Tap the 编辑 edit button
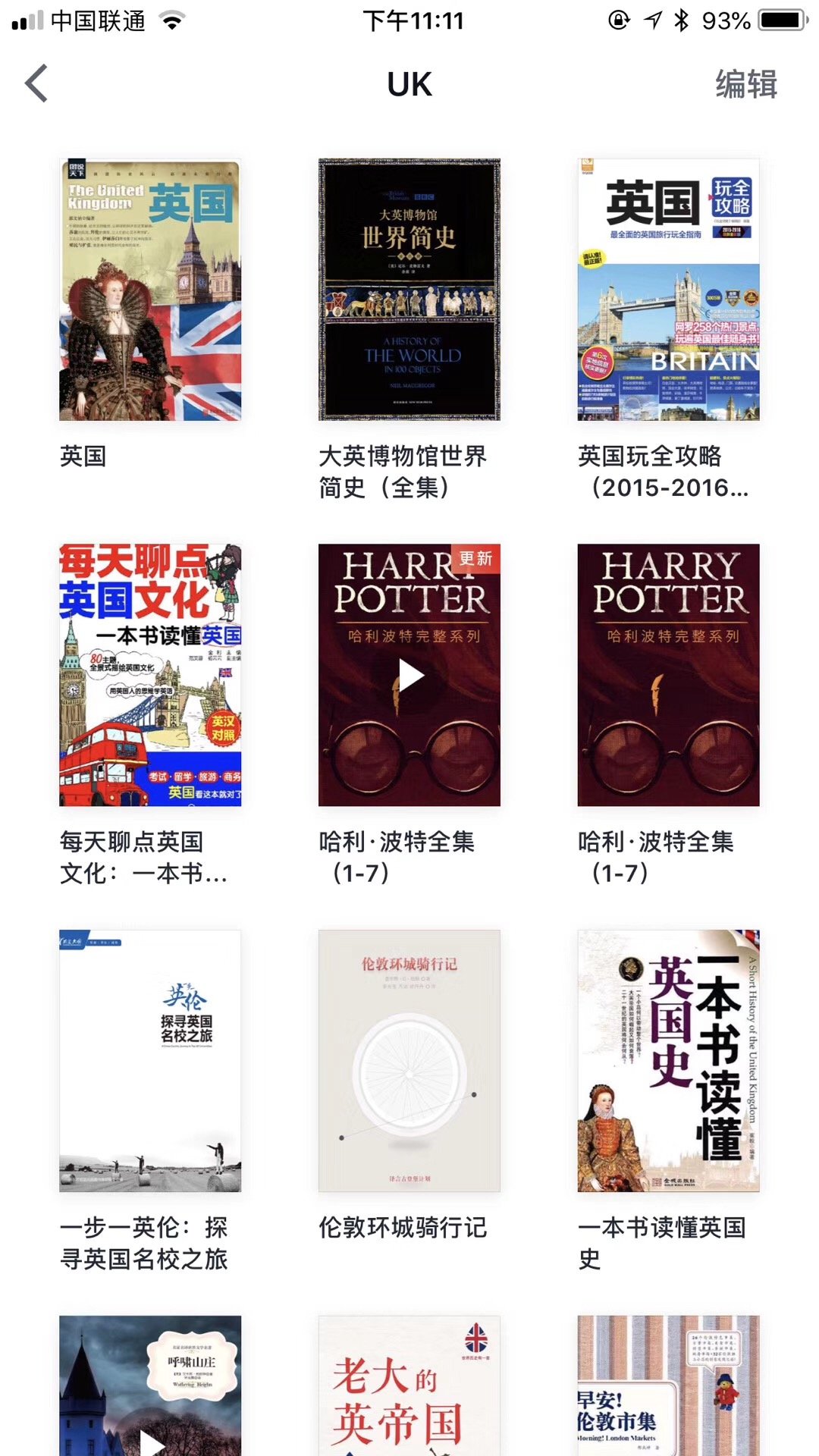Image resolution: width=819 pixels, height=1456 pixels. tap(746, 83)
